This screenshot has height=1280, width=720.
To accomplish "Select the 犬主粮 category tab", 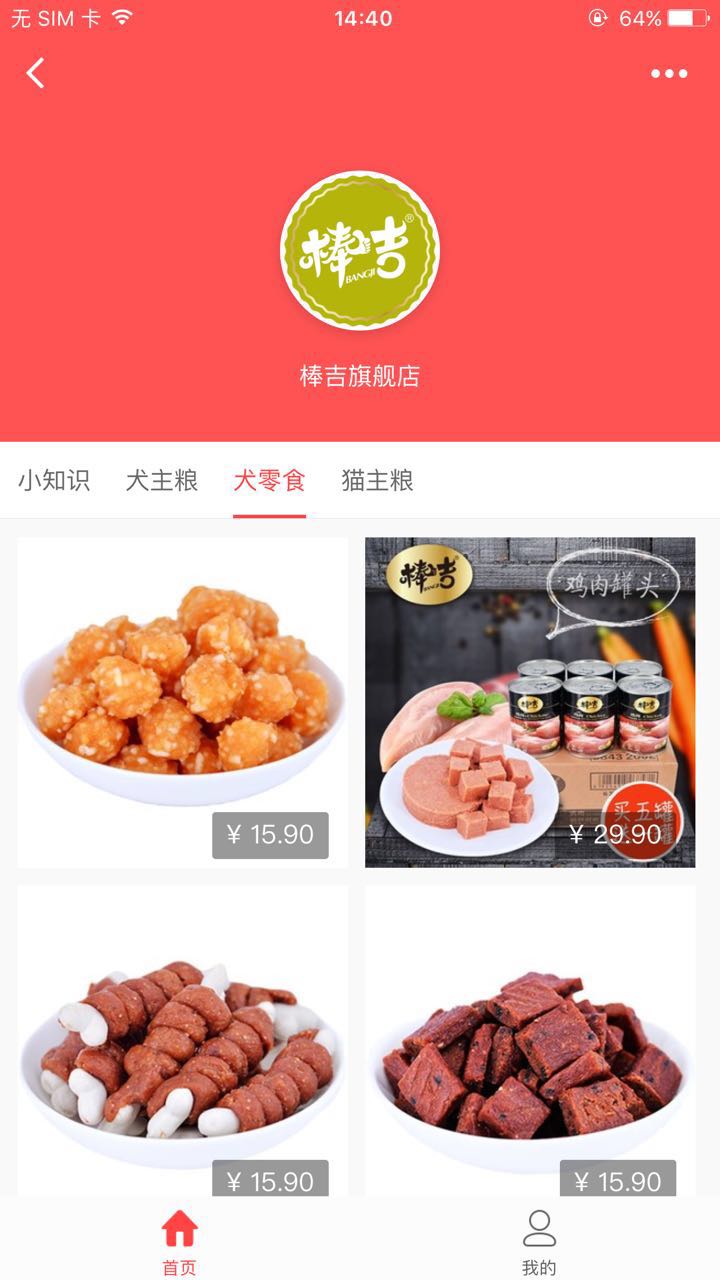I will pos(162,480).
